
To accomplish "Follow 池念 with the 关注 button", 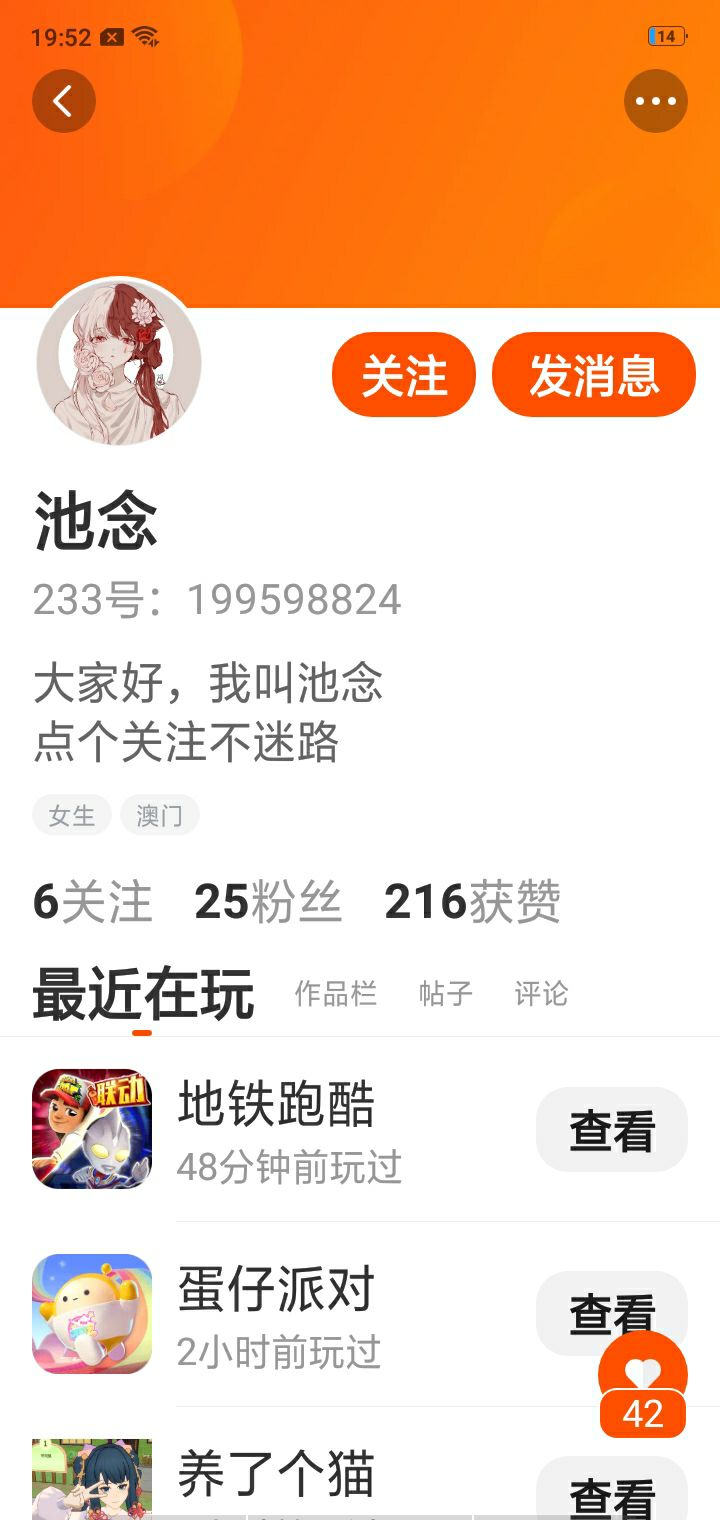I will pyautogui.click(x=404, y=375).
